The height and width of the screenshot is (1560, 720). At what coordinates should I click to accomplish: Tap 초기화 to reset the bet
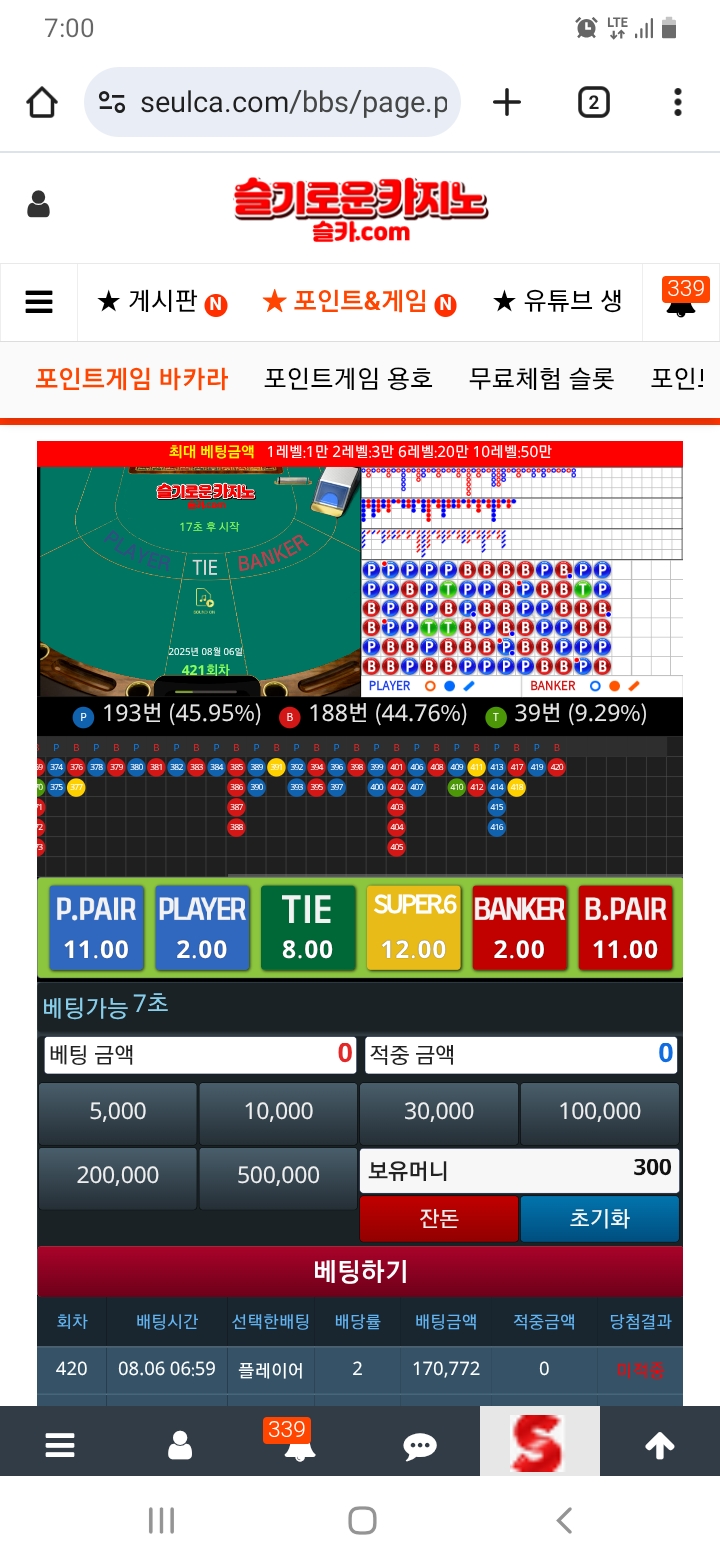click(x=600, y=1219)
